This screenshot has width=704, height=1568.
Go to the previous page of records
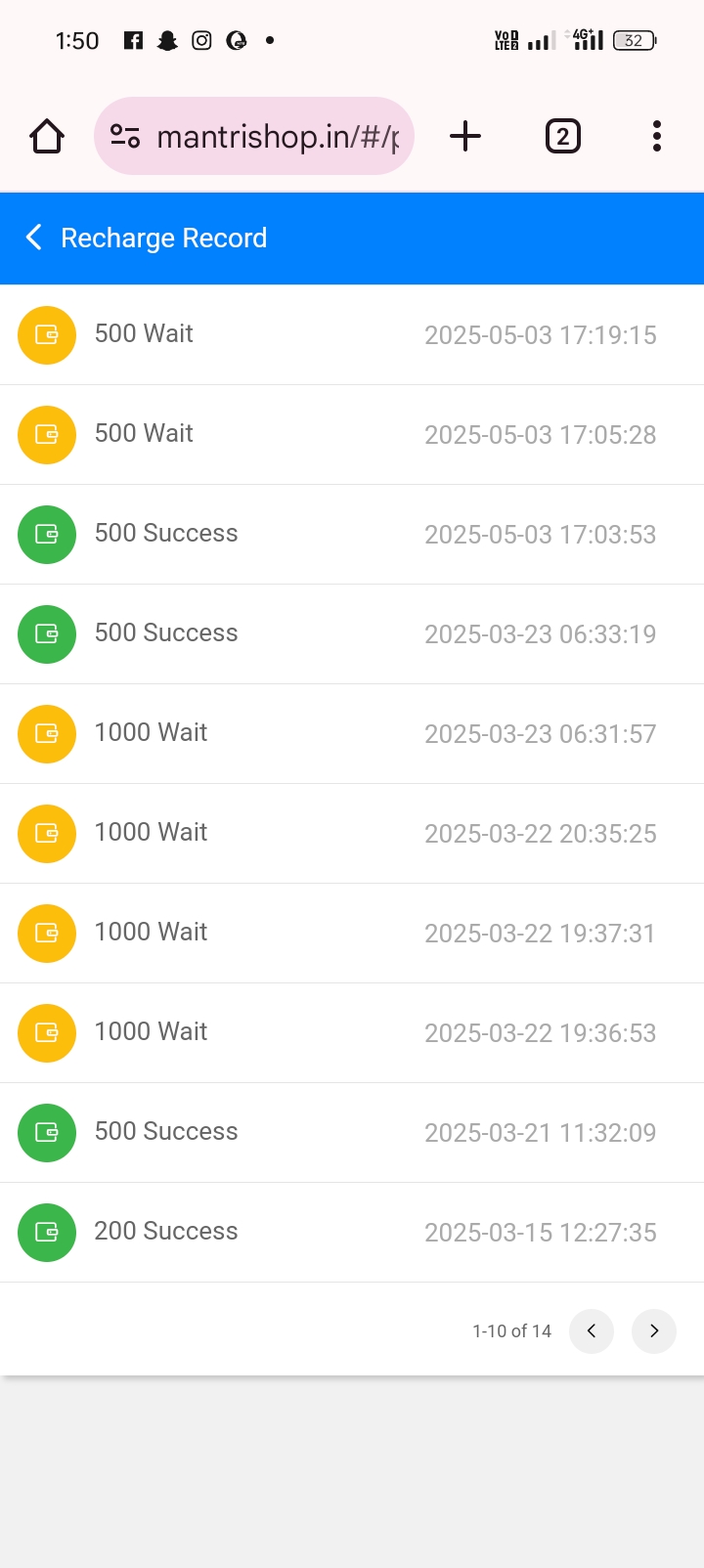click(592, 1331)
